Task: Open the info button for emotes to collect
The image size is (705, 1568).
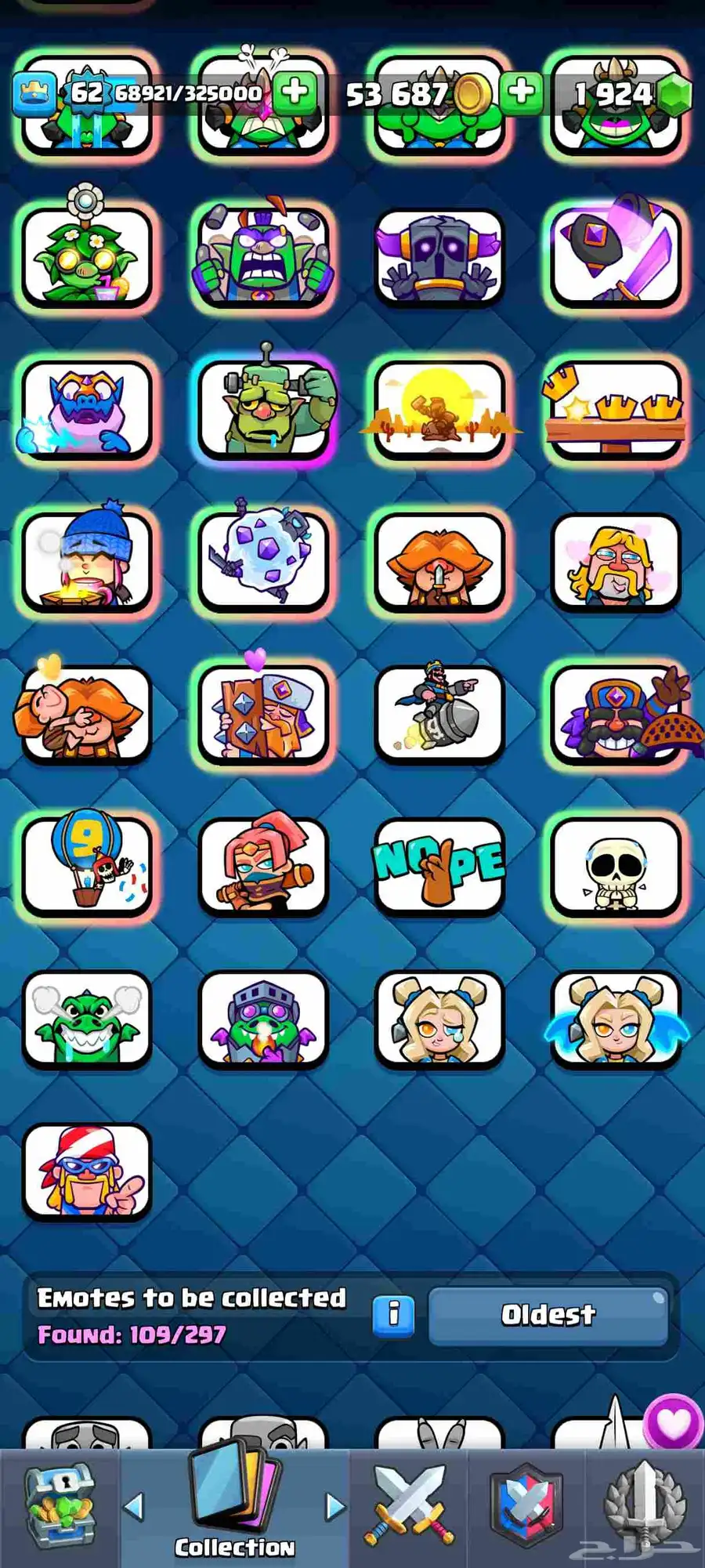Action: (x=393, y=1314)
